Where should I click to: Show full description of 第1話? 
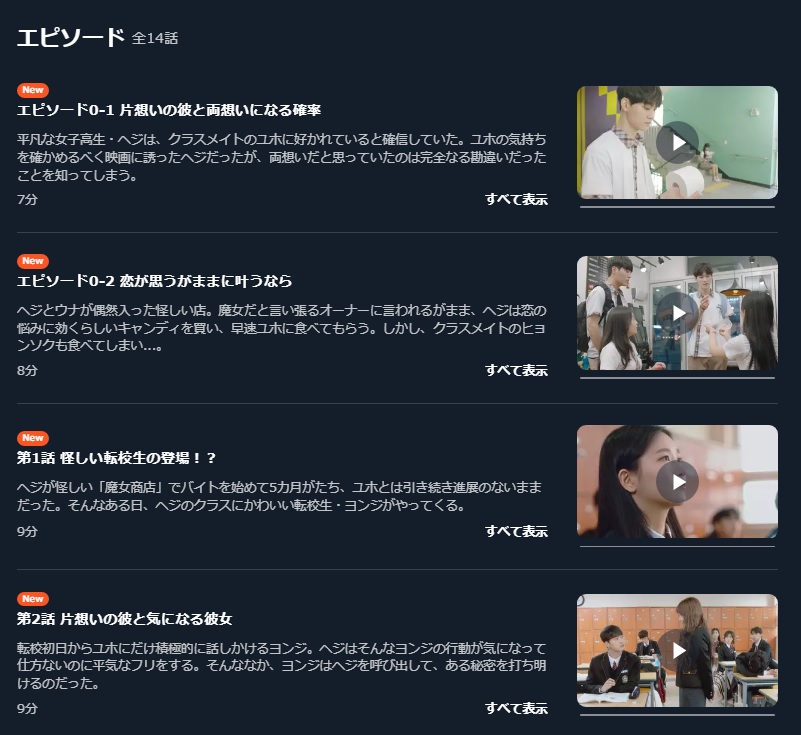pos(516,531)
